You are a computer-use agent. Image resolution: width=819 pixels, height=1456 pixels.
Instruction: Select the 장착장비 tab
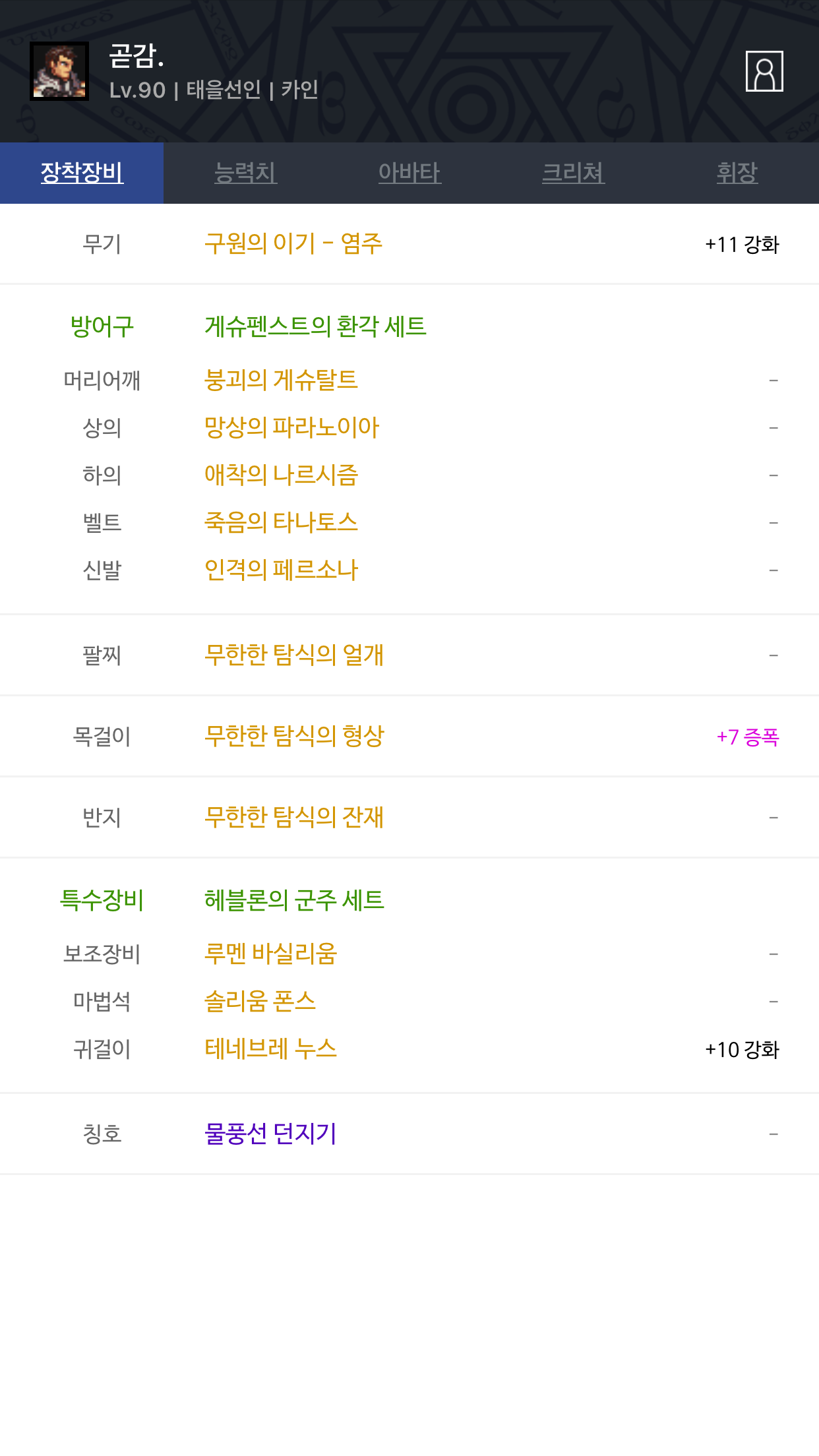(82, 173)
